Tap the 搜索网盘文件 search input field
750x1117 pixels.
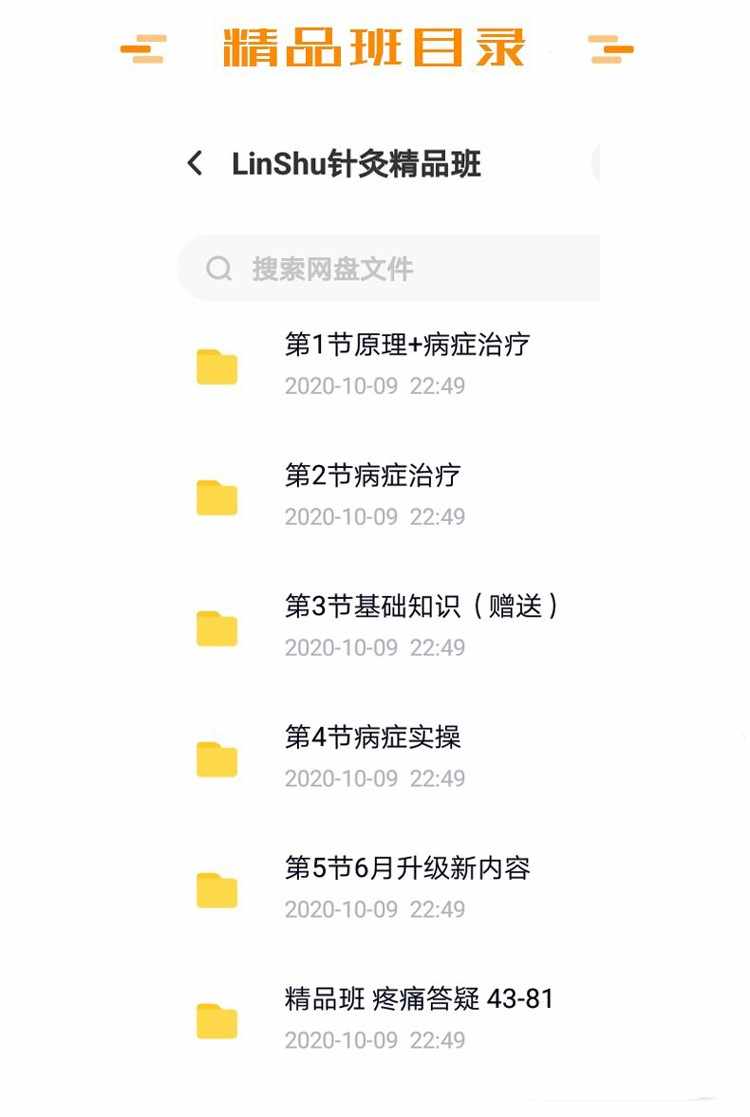(390, 268)
